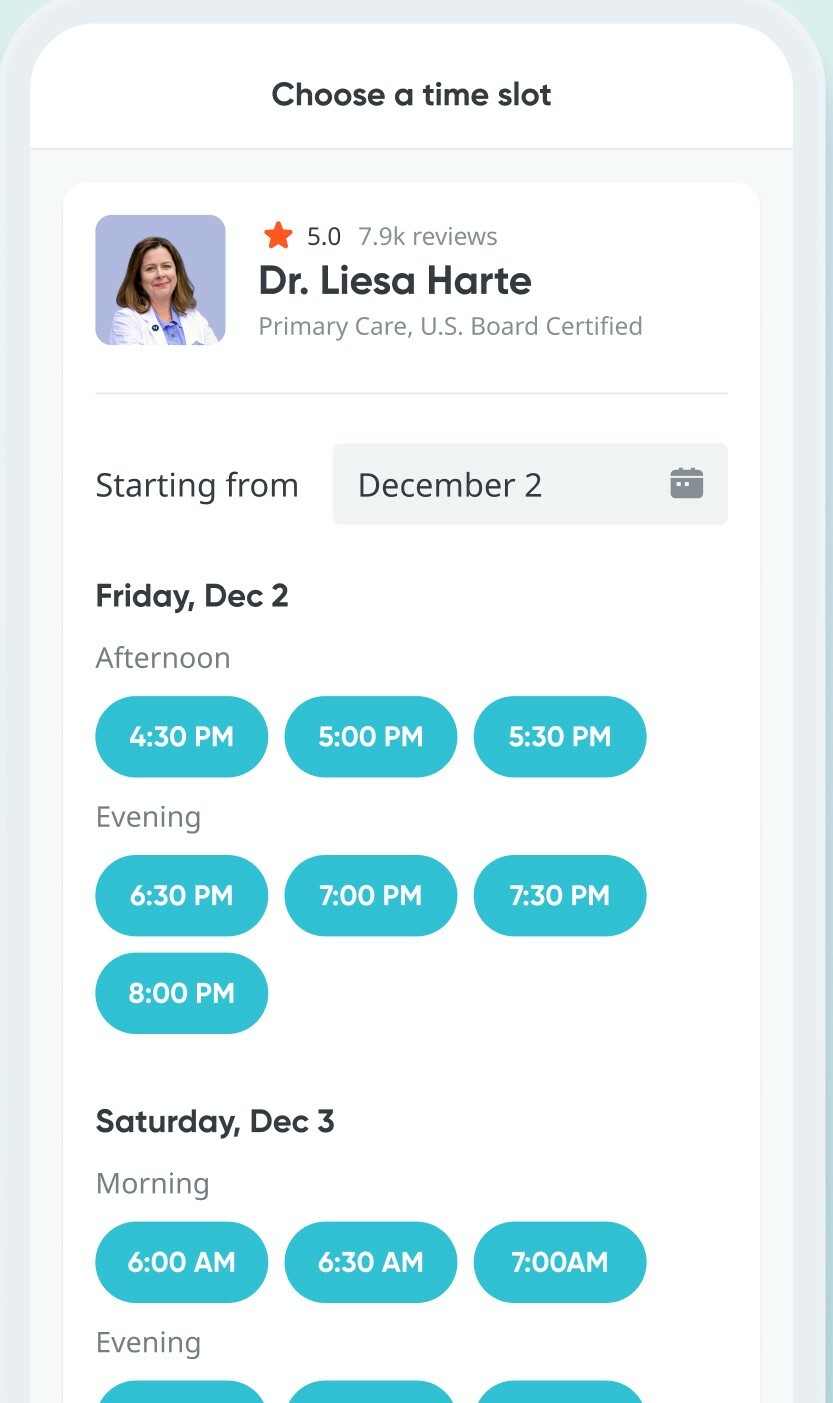Open the December 2 date picker
Viewport: 833px width, 1403px height.
pos(530,485)
